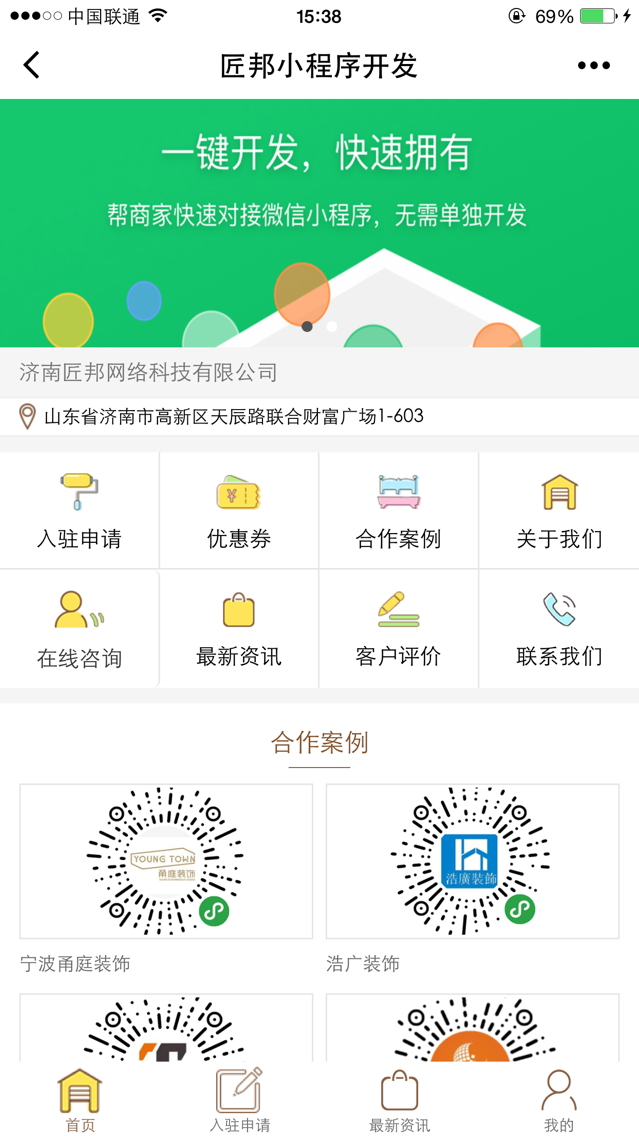The width and height of the screenshot is (639, 1136).
Task: Tap the address row to view location
Action: pyautogui.click(x=320, y=417)
